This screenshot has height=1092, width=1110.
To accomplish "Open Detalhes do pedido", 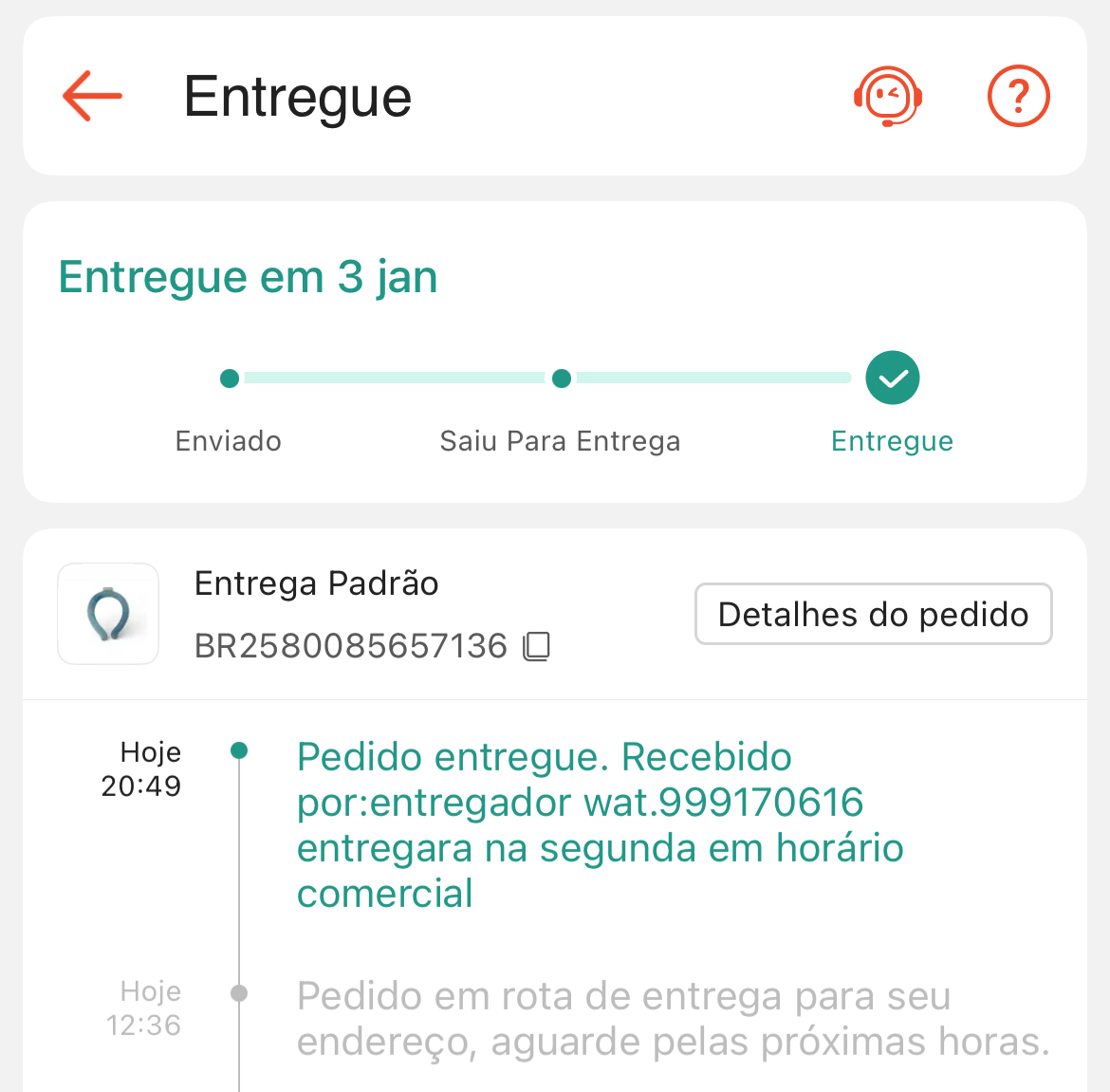I will tap(873, 614).
